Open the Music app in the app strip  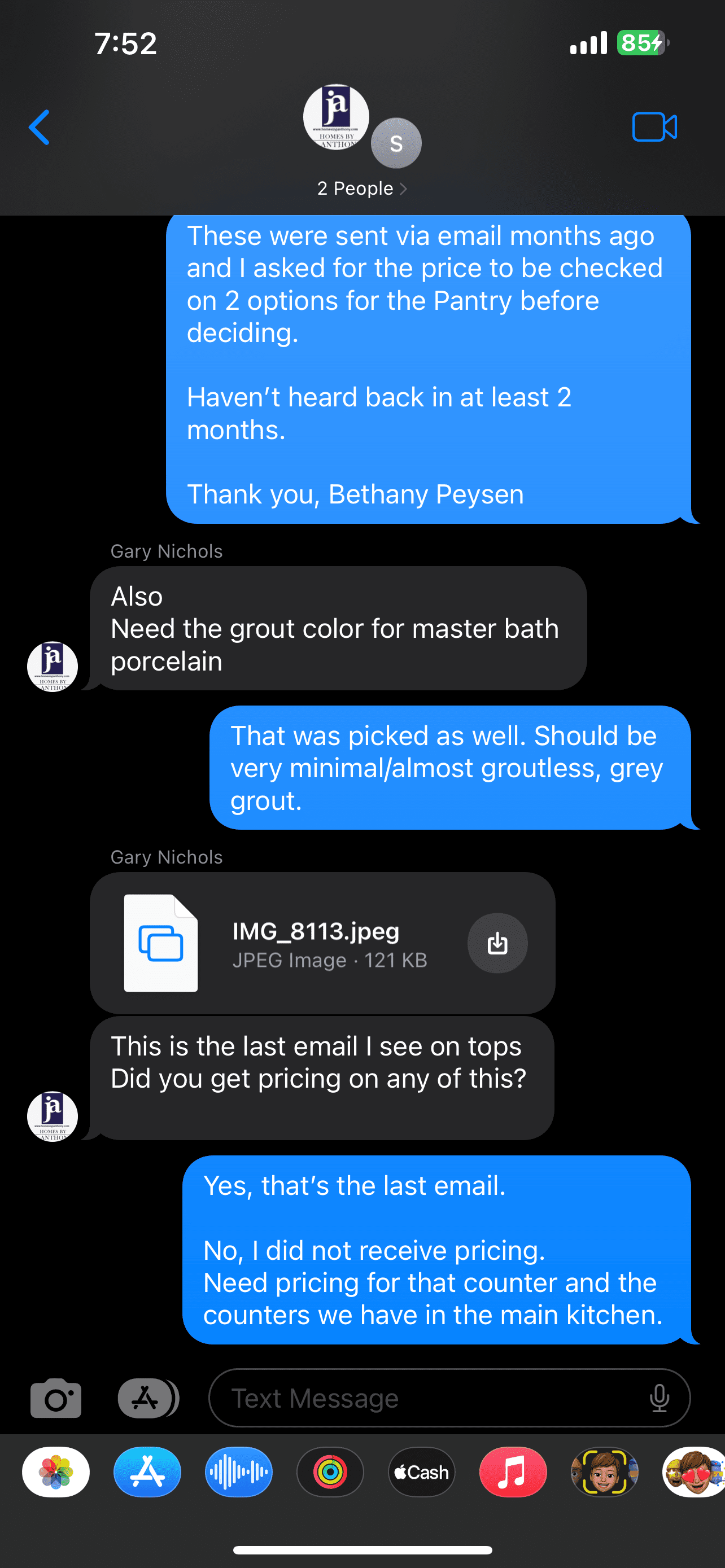(x=513, y=1472)
